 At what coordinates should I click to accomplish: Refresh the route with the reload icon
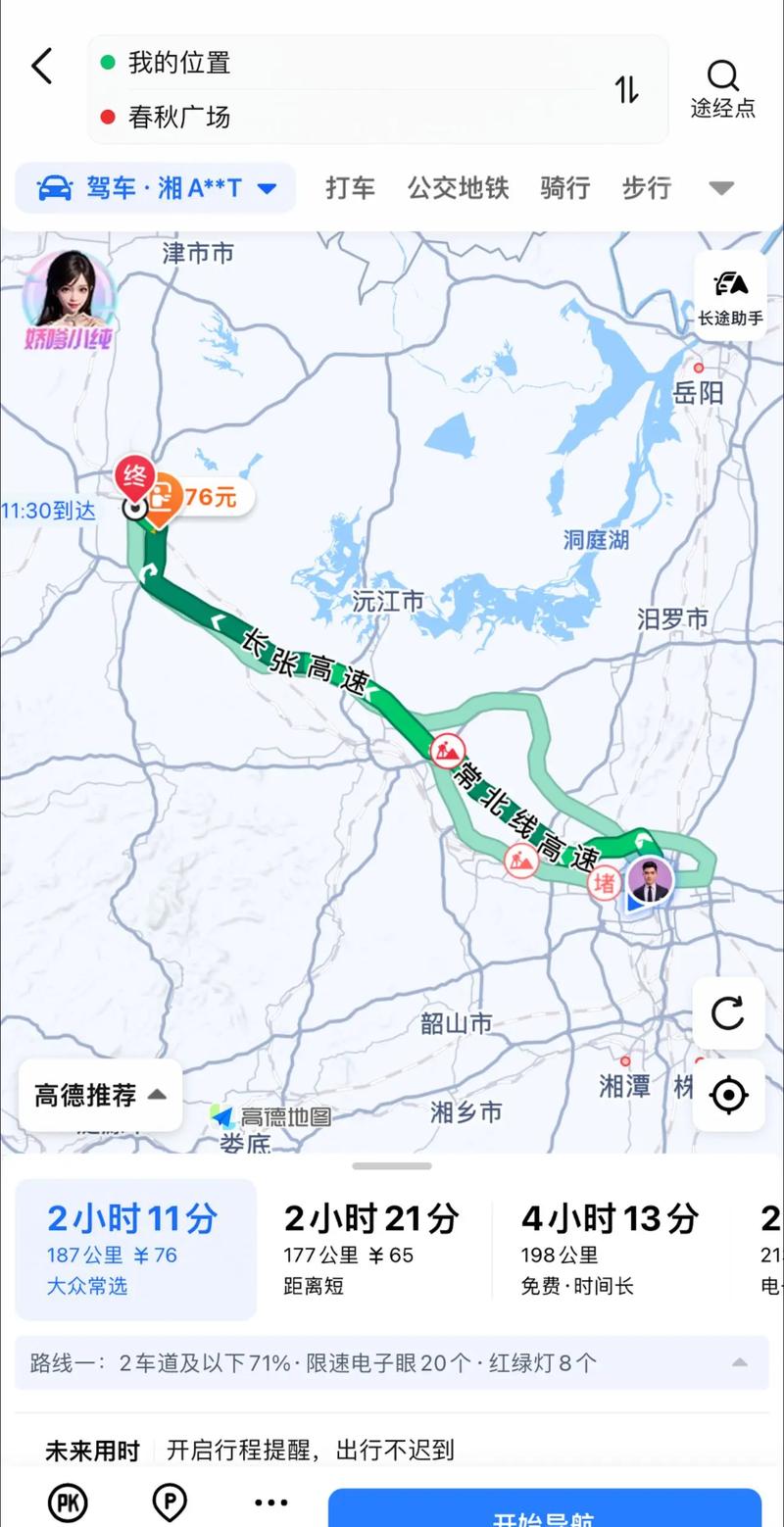click(x=727, y=1014)
